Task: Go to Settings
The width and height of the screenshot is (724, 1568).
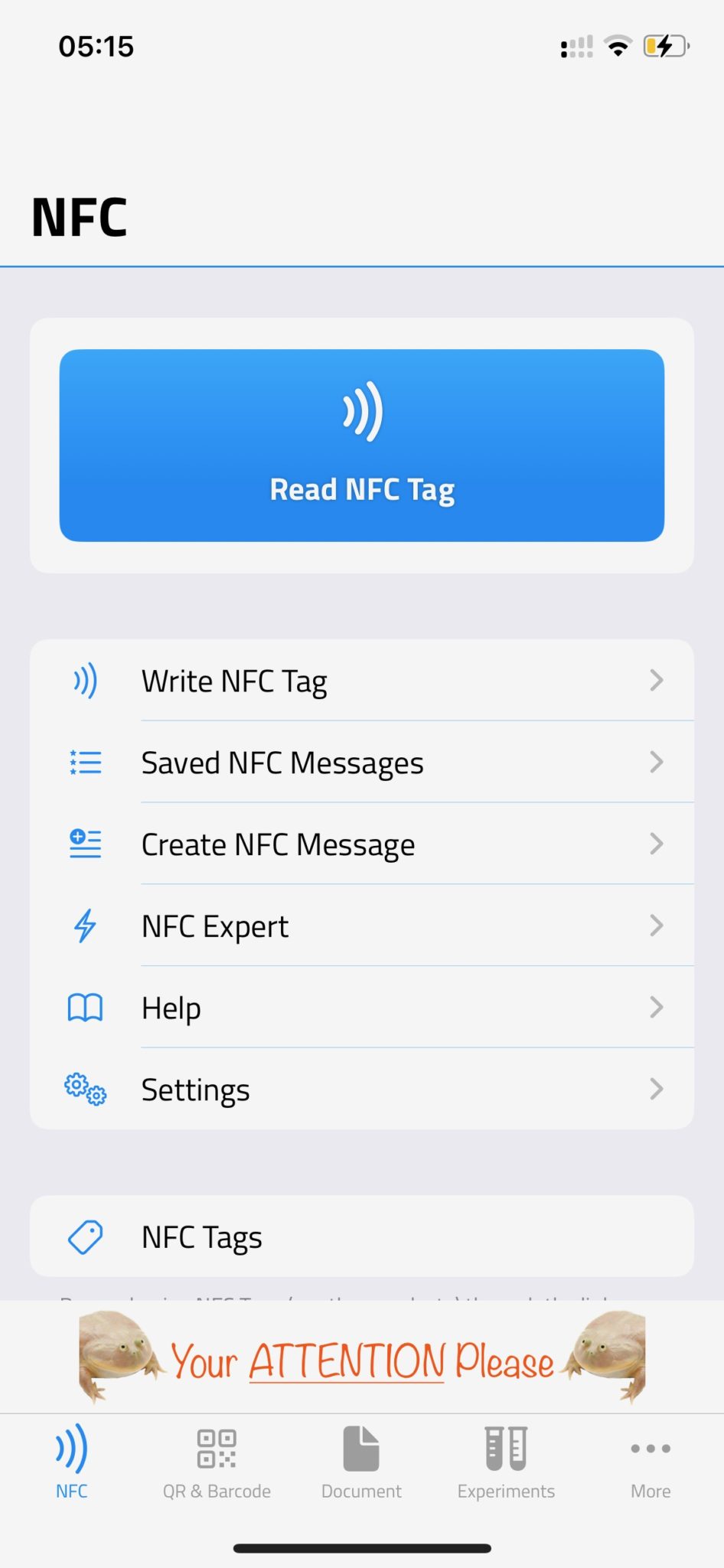Action: (362, 1089)
